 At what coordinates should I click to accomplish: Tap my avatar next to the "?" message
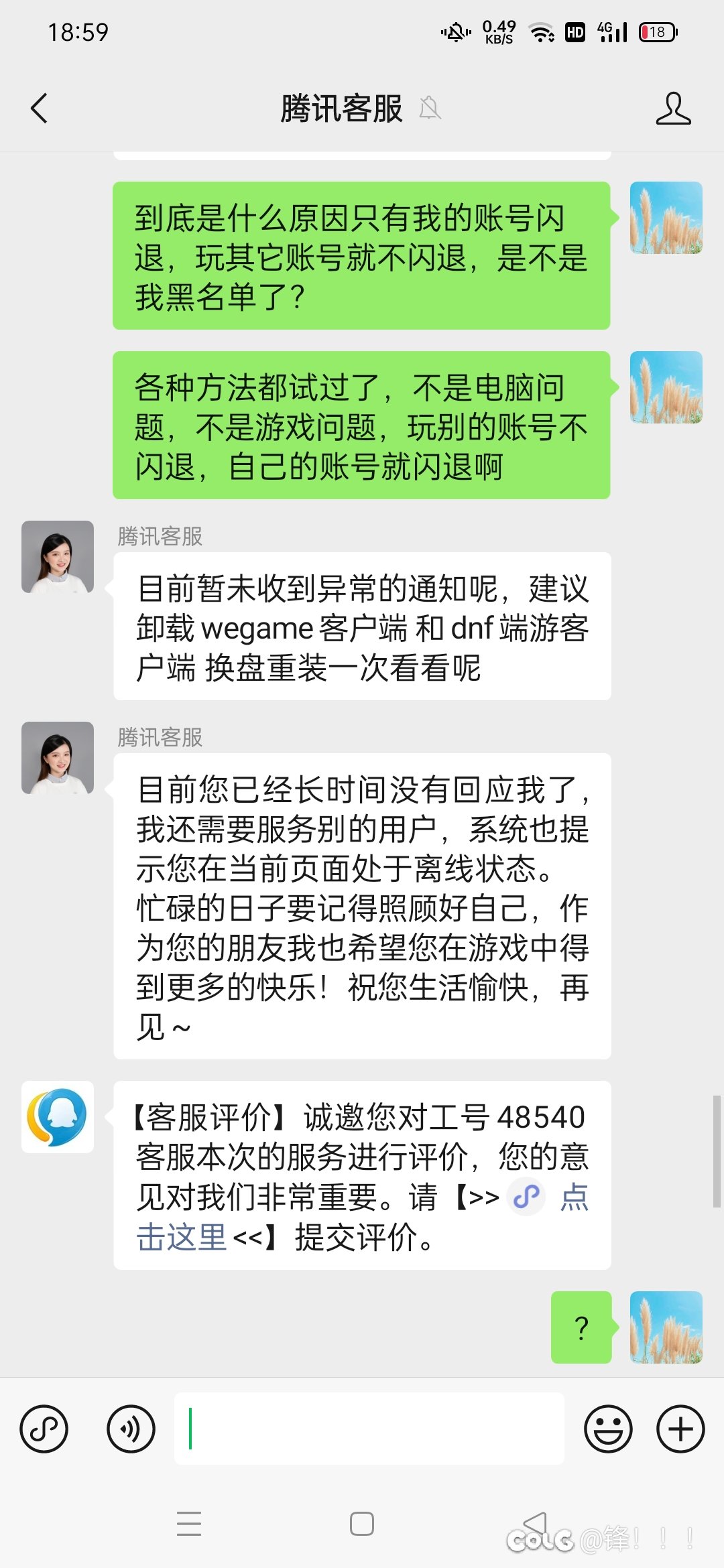click(x=666, y=1327)
